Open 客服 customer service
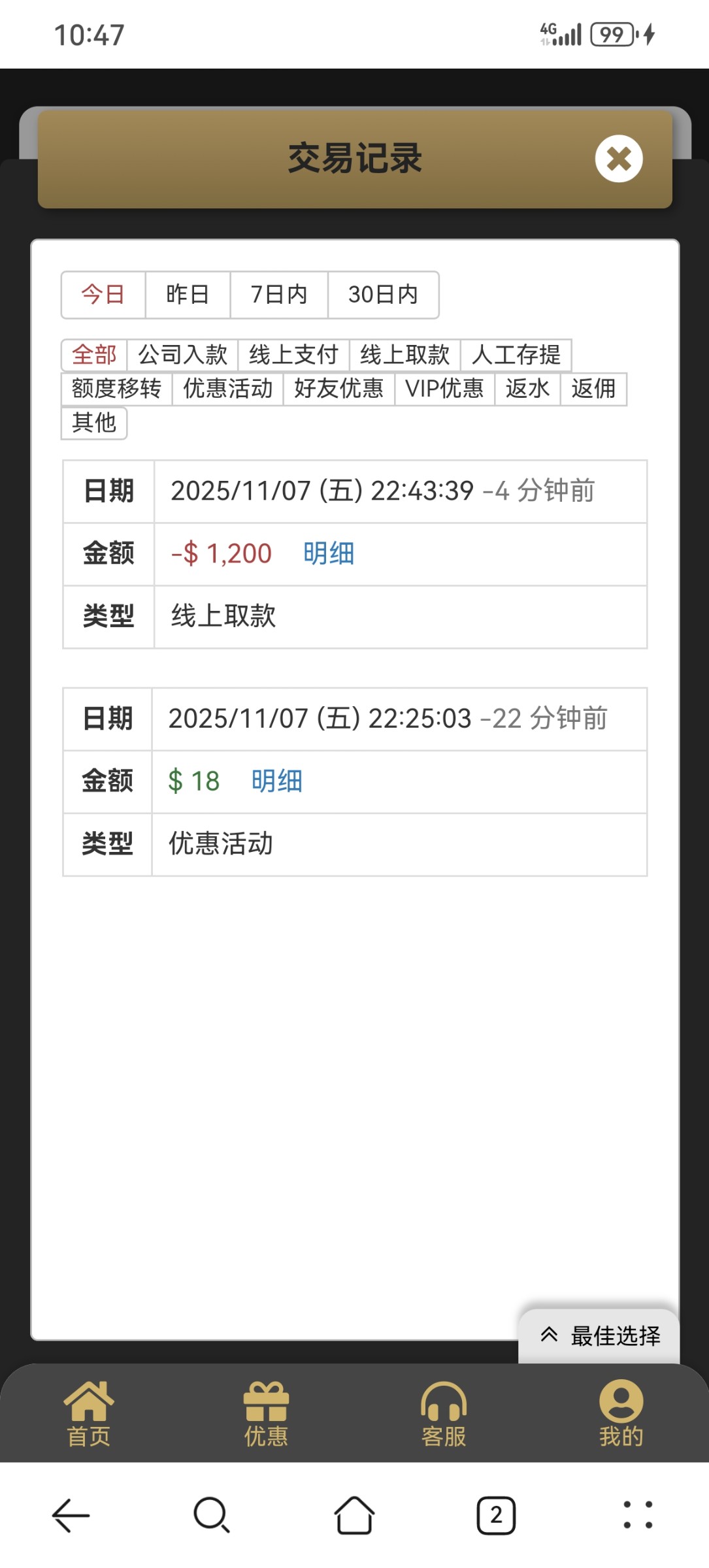The image size is (709, 1568). [444, 1413]
